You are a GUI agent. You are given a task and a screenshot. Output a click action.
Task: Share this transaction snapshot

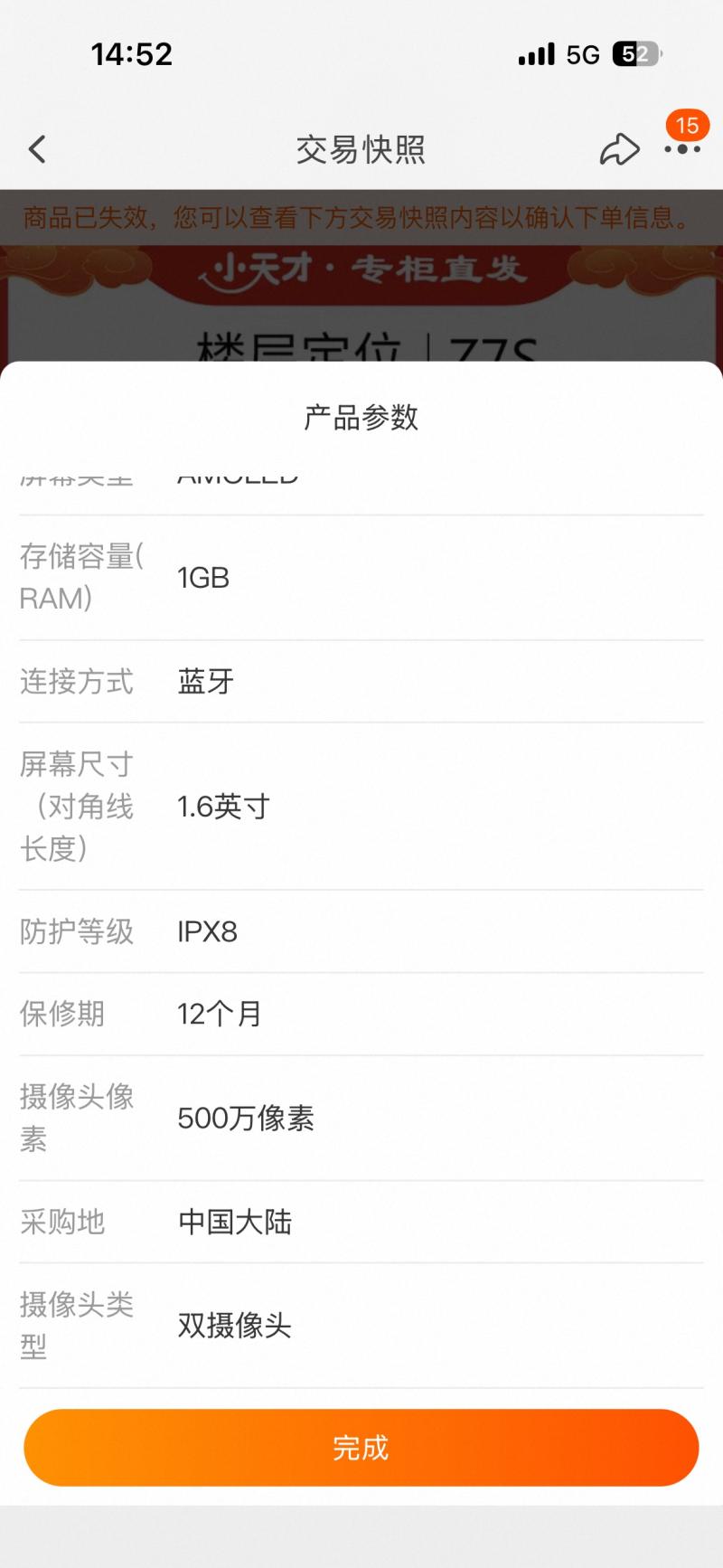(619, 149)
